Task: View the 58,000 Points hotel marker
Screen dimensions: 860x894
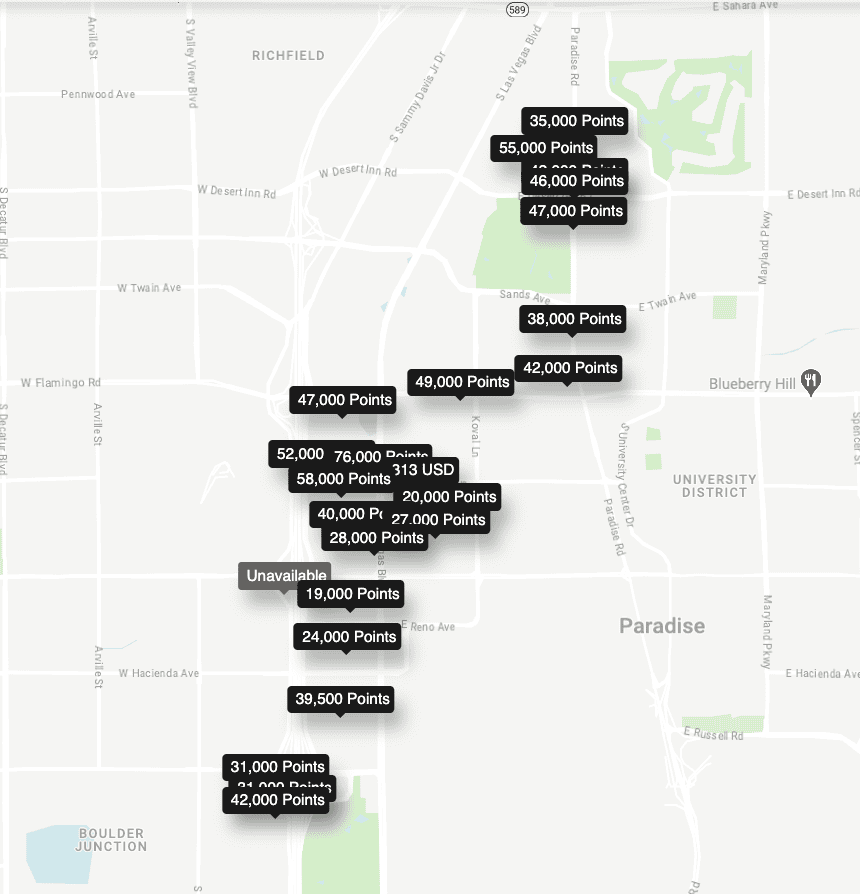Action: click(x=341, y=480)
